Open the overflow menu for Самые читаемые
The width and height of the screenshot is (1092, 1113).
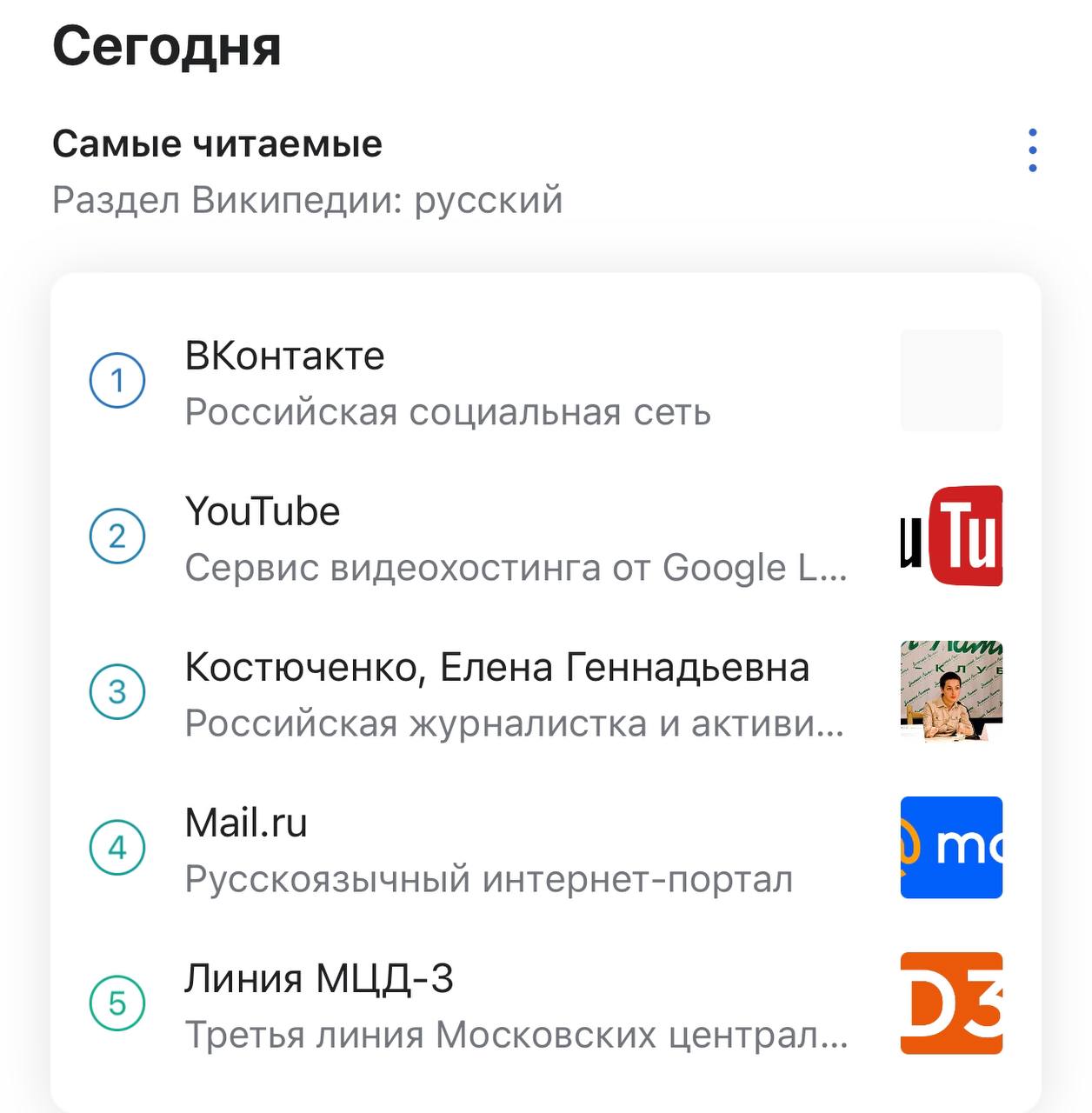point(1032,150)
